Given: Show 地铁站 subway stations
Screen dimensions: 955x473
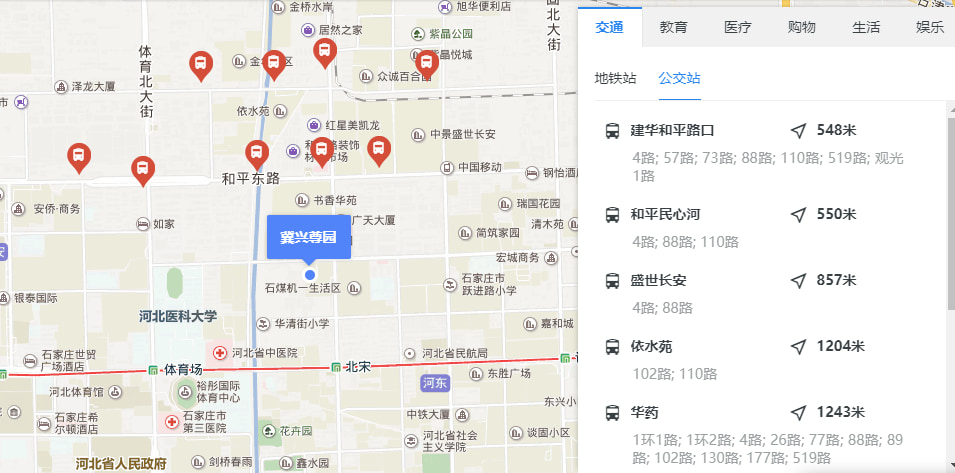Looking at the screenshot, I should (615, 78).
